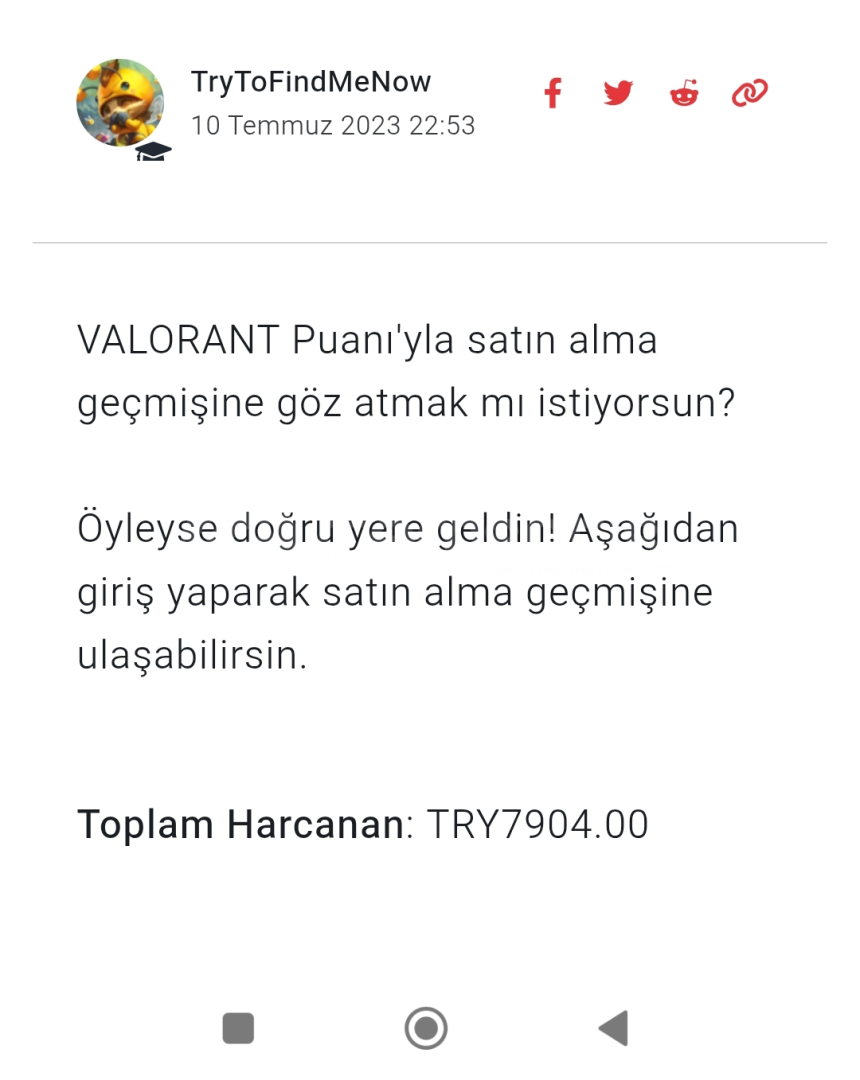Go to the home screen
860x1080 pixels.
pos(426,1028)
